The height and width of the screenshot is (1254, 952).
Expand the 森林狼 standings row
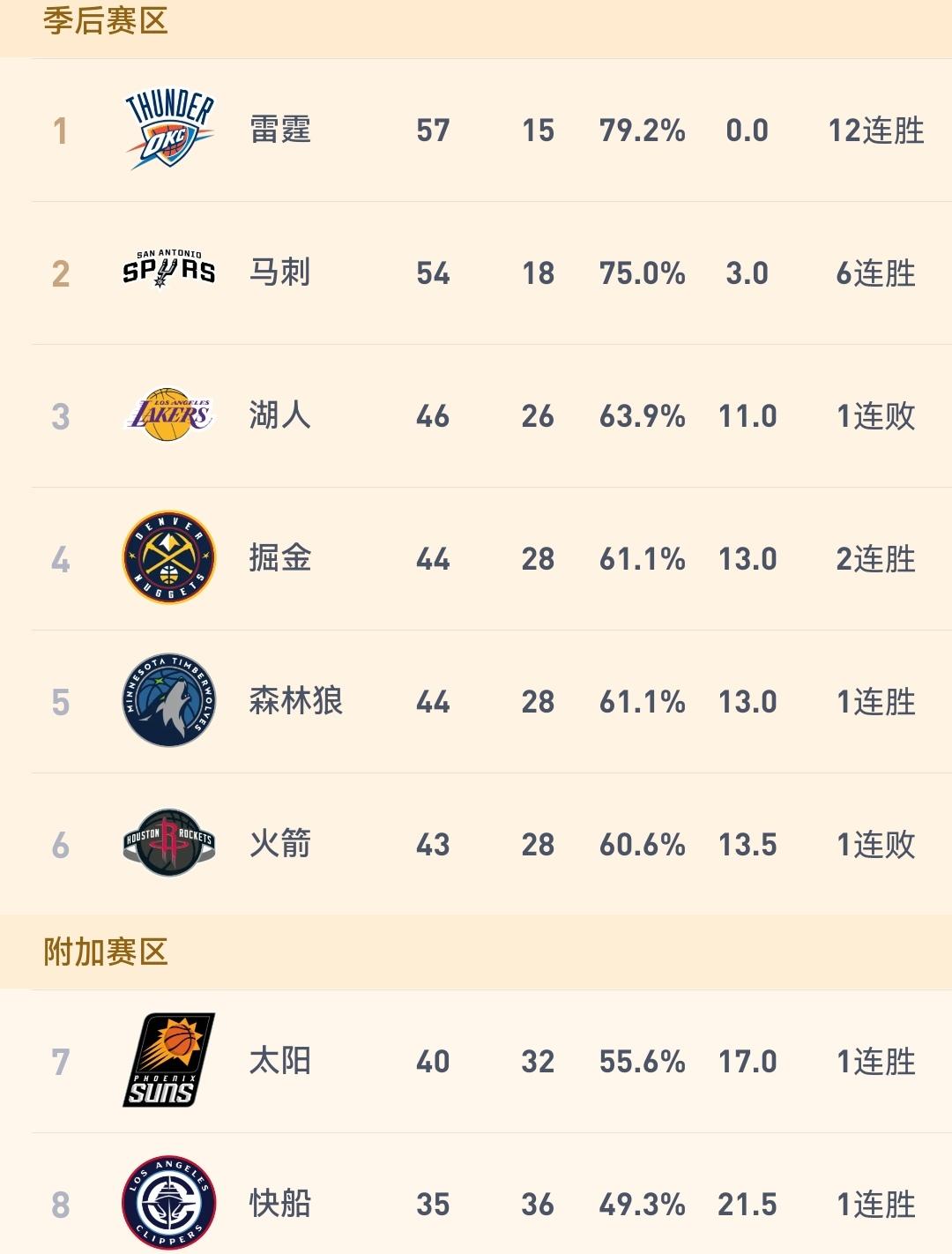[476, 701]
